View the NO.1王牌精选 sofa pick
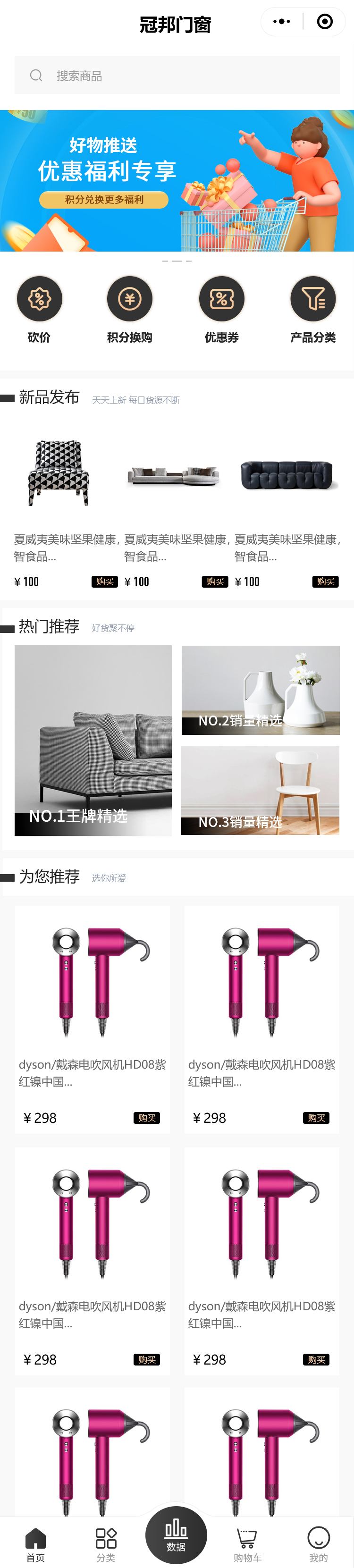354x1568 pixels. click(93, 740)
